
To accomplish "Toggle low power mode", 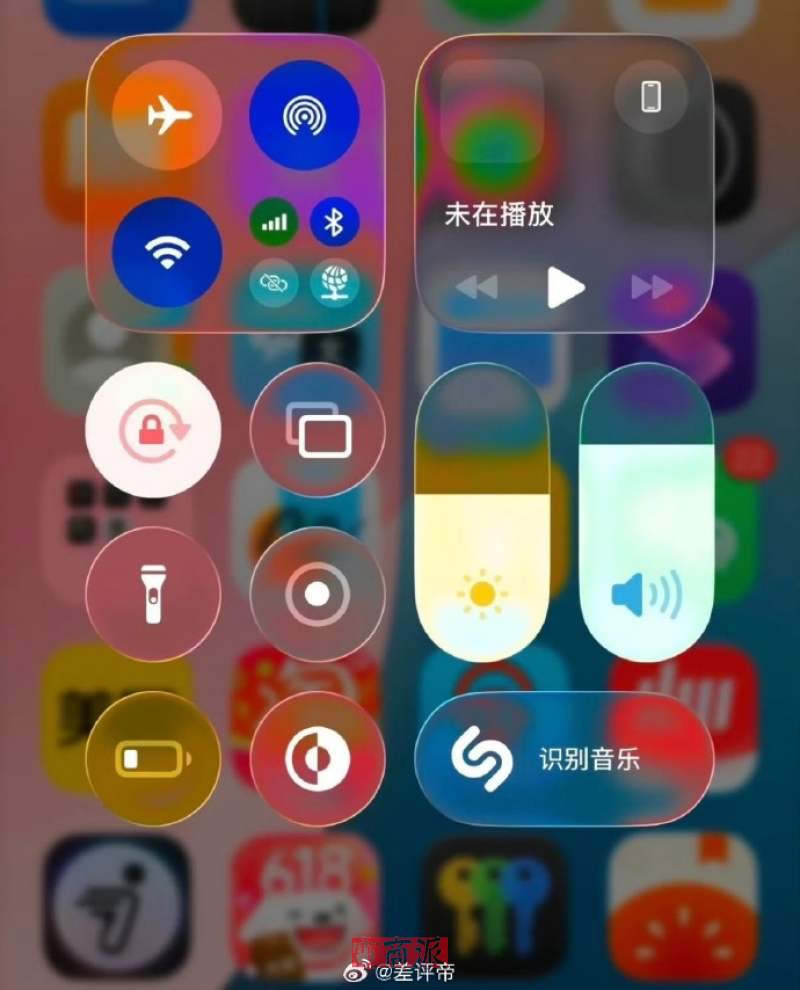I will [x=153, y=759].
